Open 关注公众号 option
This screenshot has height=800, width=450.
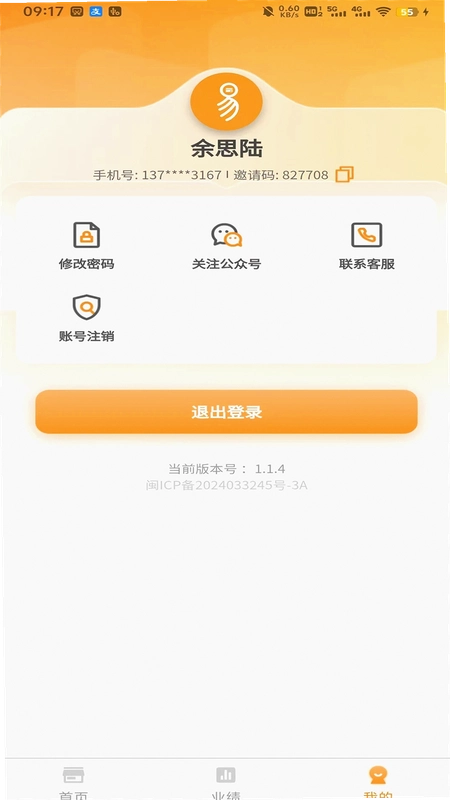coord(227,246)
